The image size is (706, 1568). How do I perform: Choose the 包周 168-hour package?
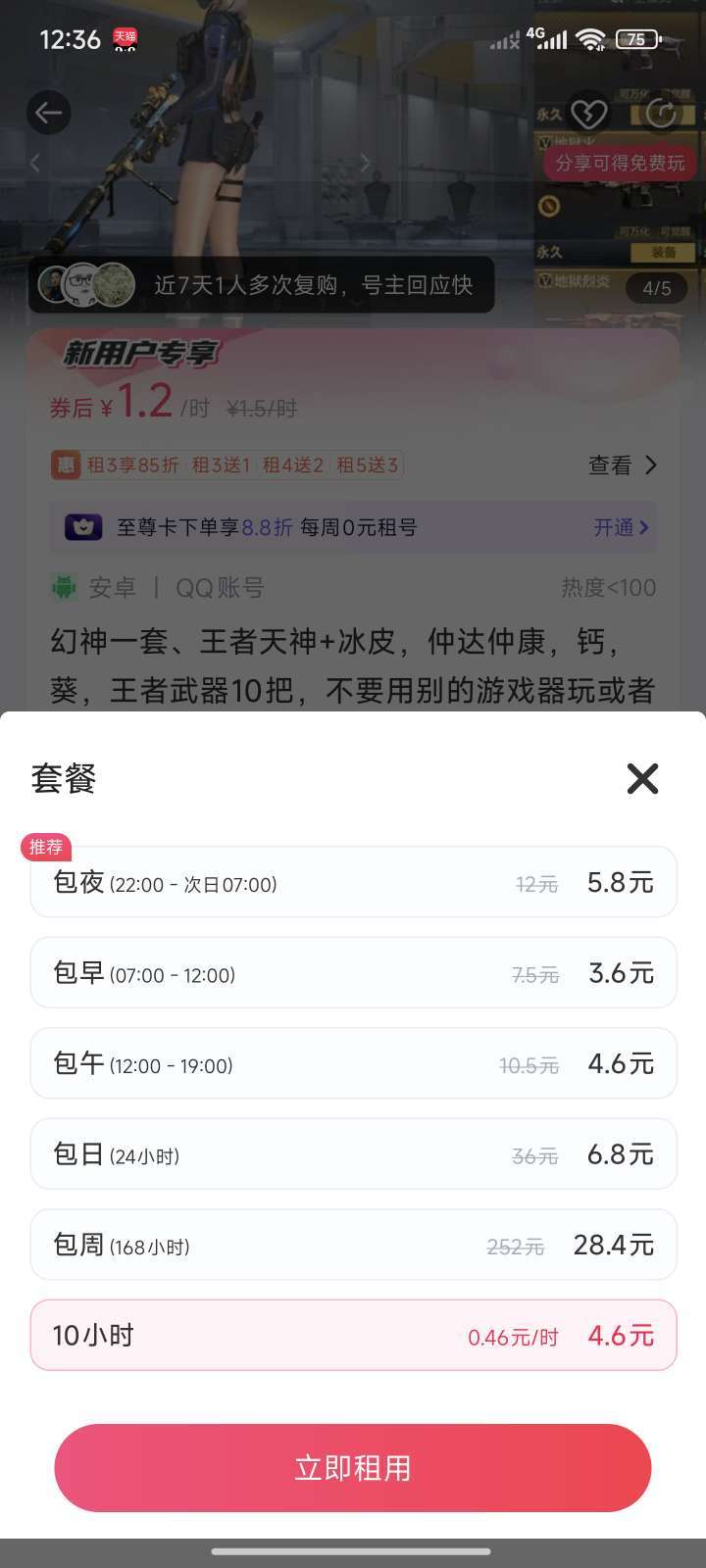(353, 1245)
